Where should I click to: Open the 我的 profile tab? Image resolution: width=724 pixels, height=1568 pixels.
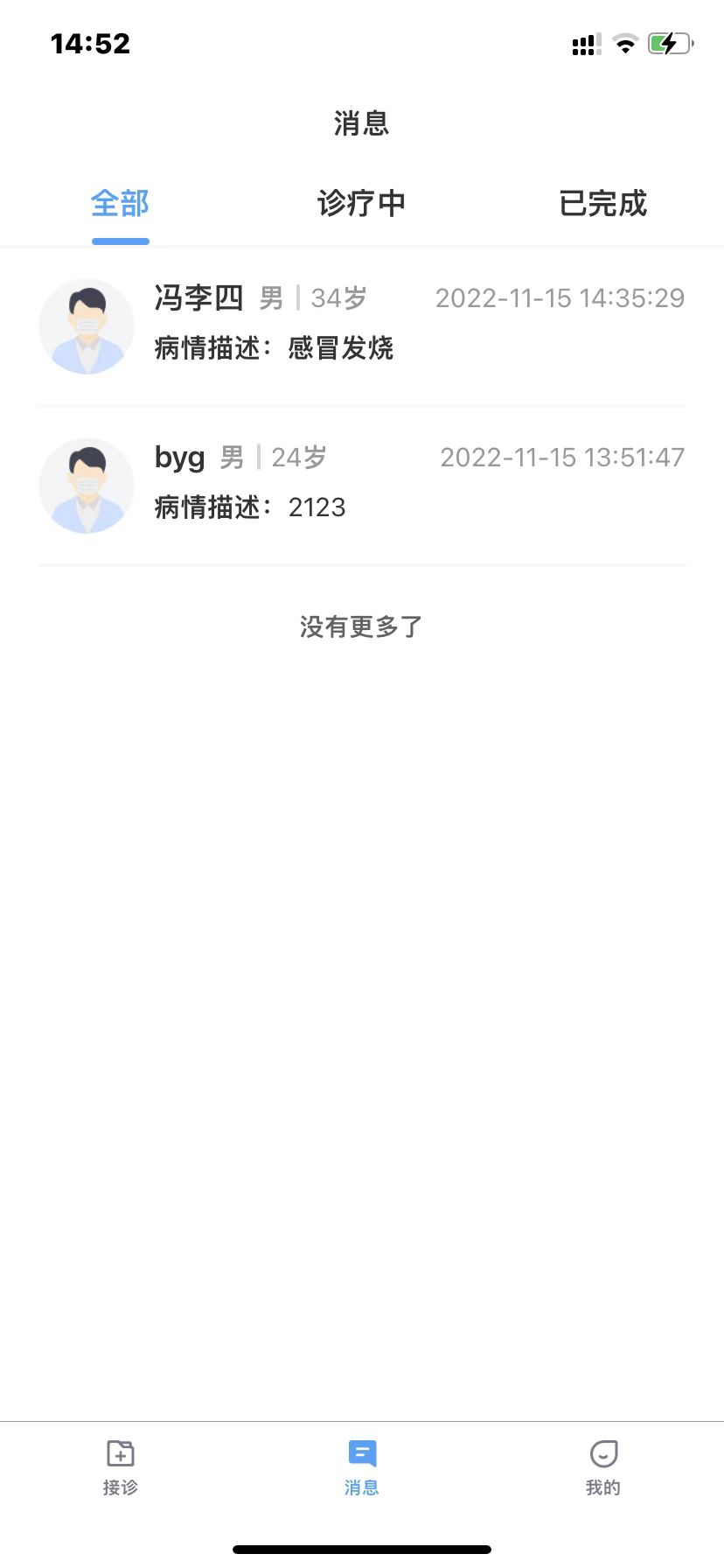point(602,1466)
